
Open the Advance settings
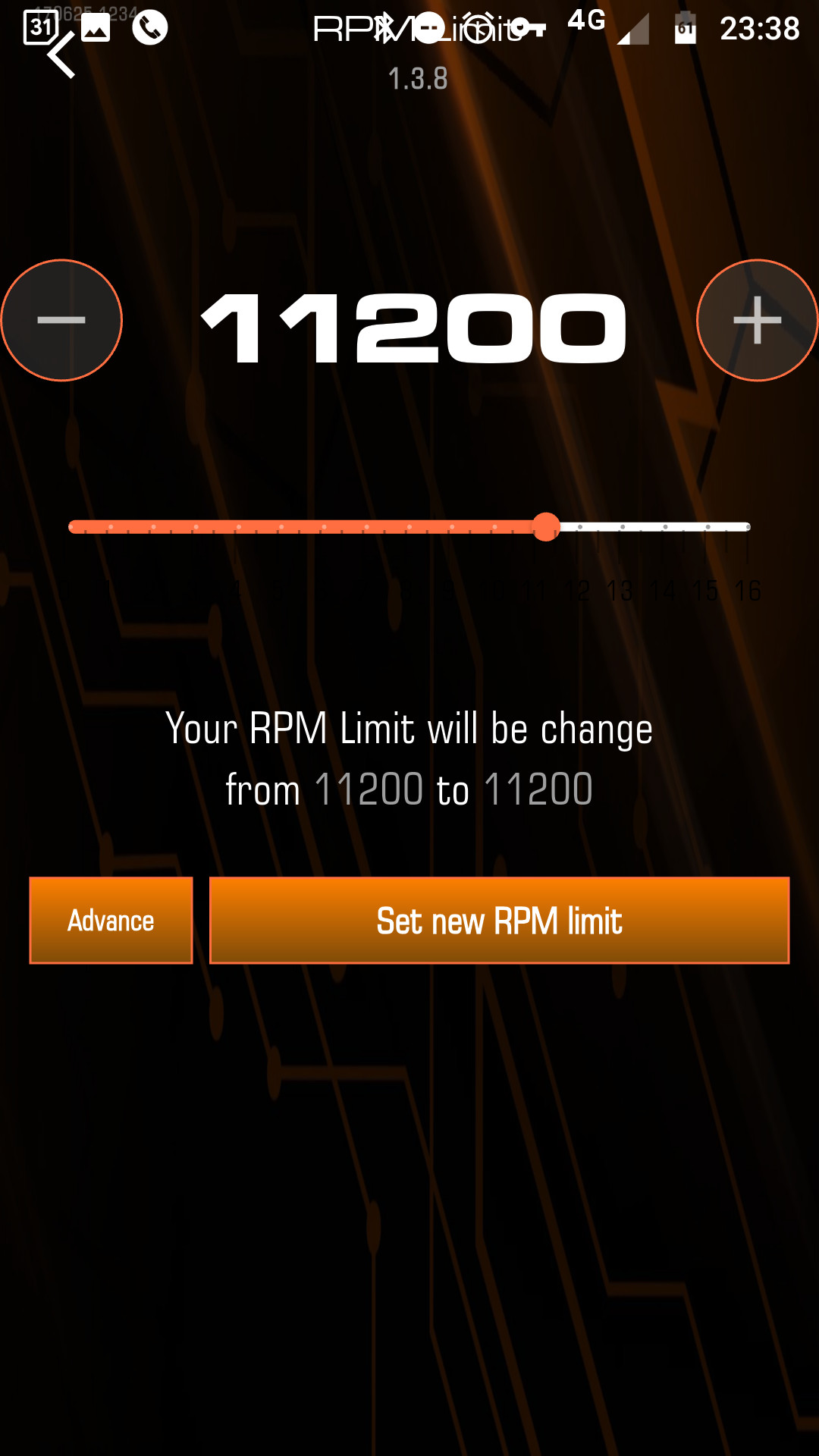pyautogui.click(x=111, y=921)
